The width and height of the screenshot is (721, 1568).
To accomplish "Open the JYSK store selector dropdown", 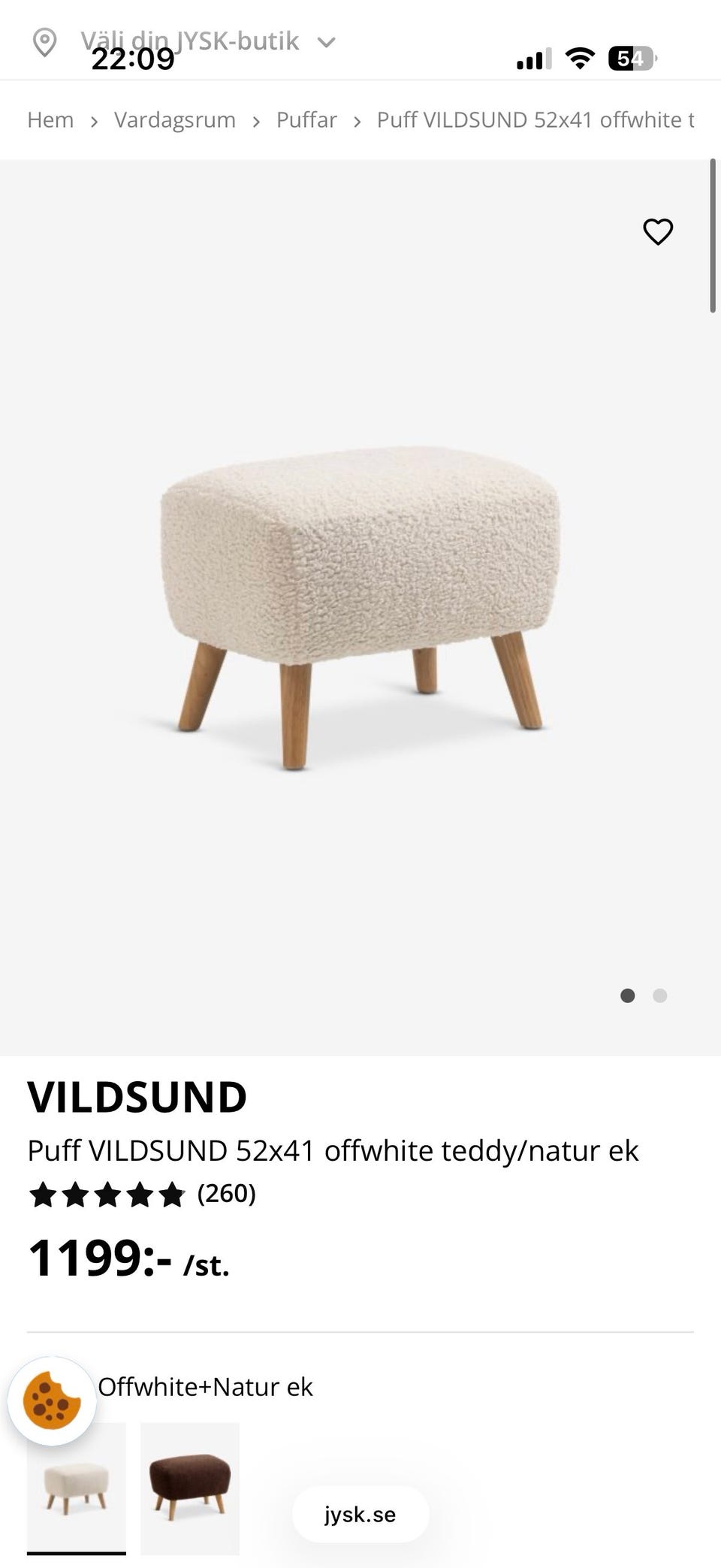I will 188,41.
